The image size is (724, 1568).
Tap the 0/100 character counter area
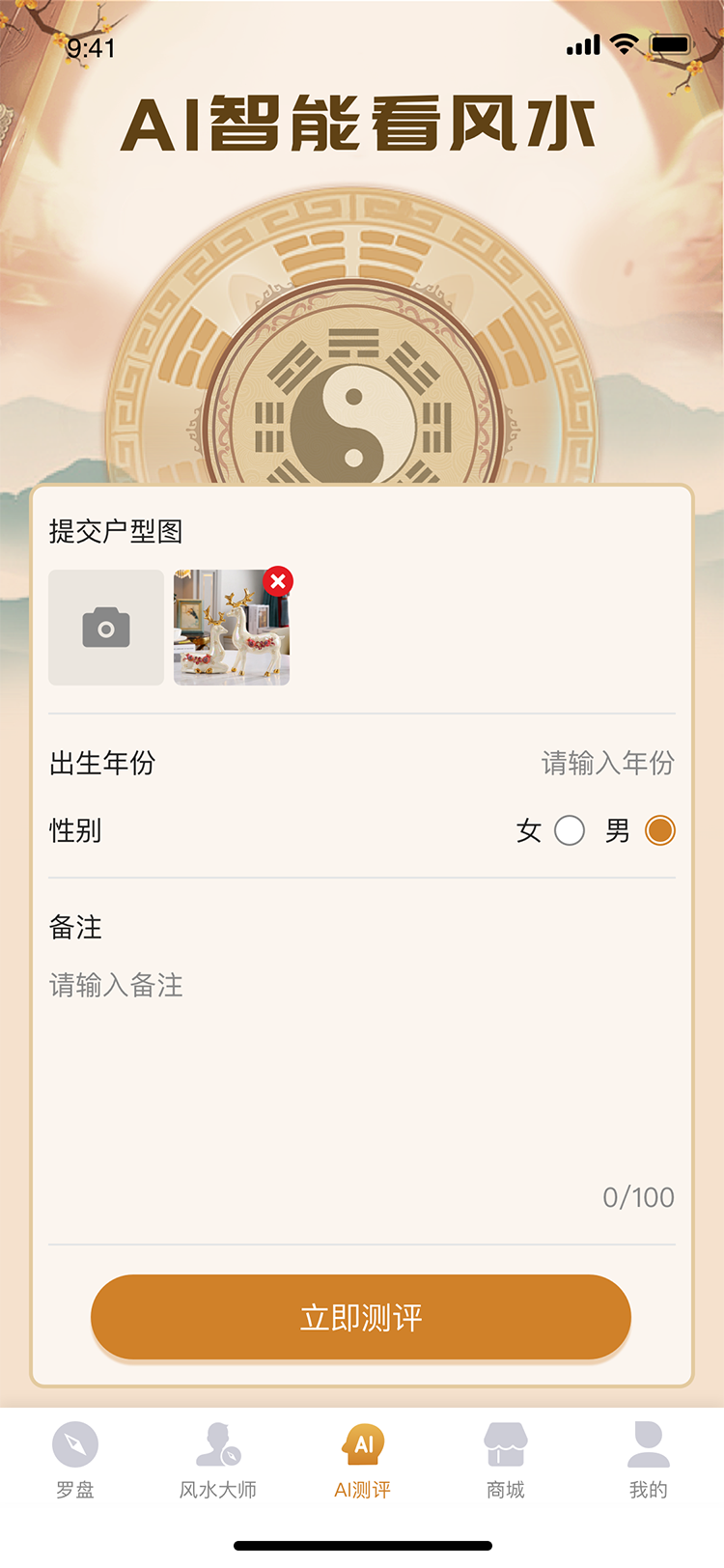click(639, 1197)
